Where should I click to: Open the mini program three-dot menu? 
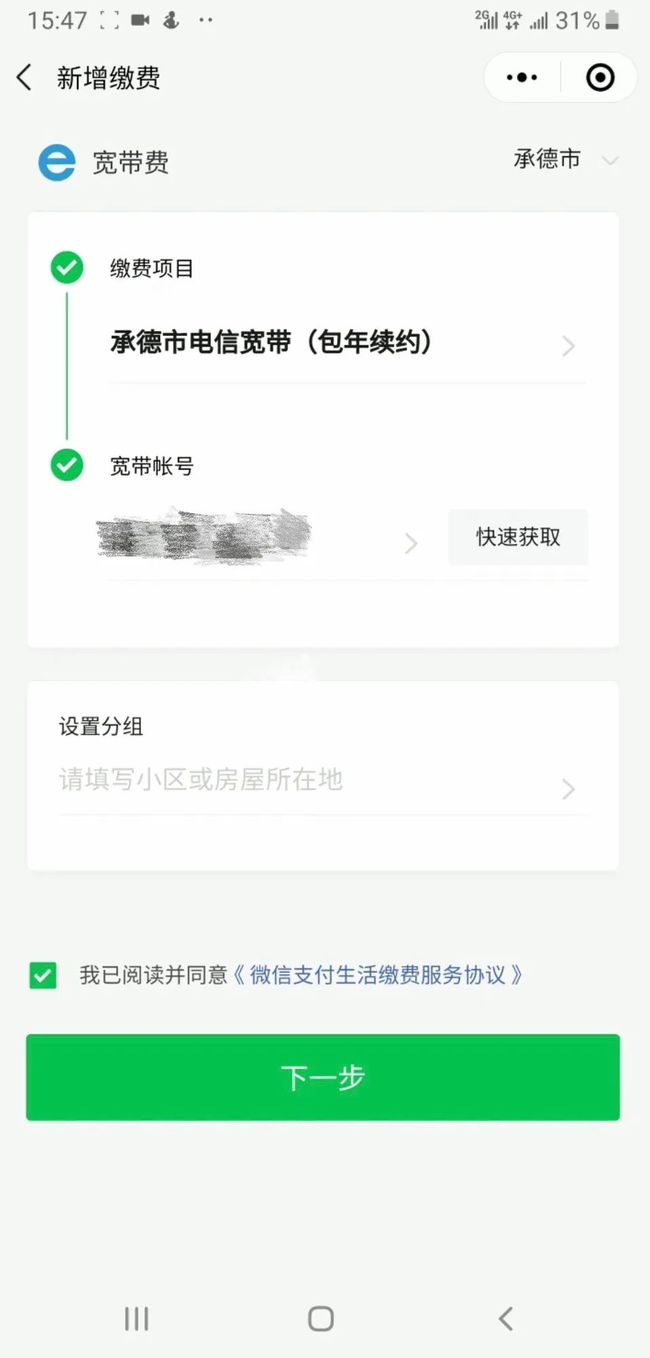point(522,77)
